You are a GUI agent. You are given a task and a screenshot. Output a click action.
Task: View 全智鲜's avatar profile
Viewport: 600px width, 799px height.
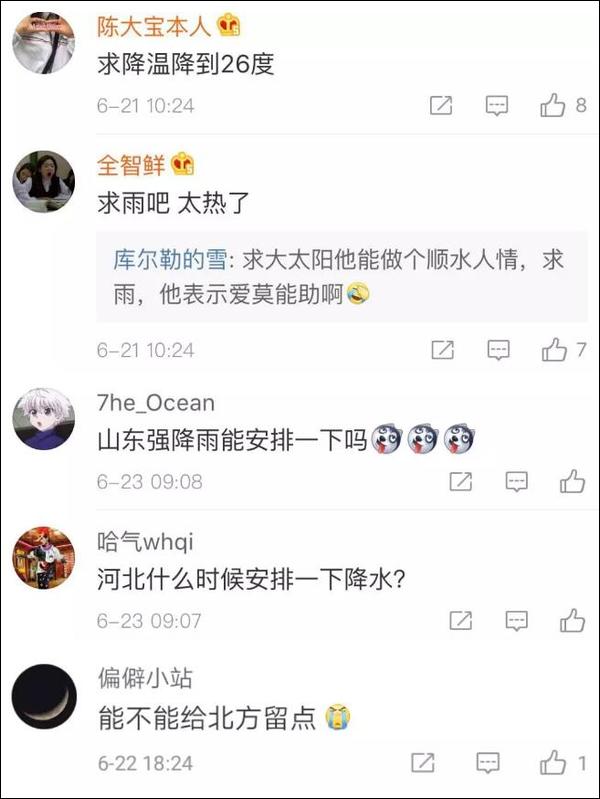coord(44,181)
